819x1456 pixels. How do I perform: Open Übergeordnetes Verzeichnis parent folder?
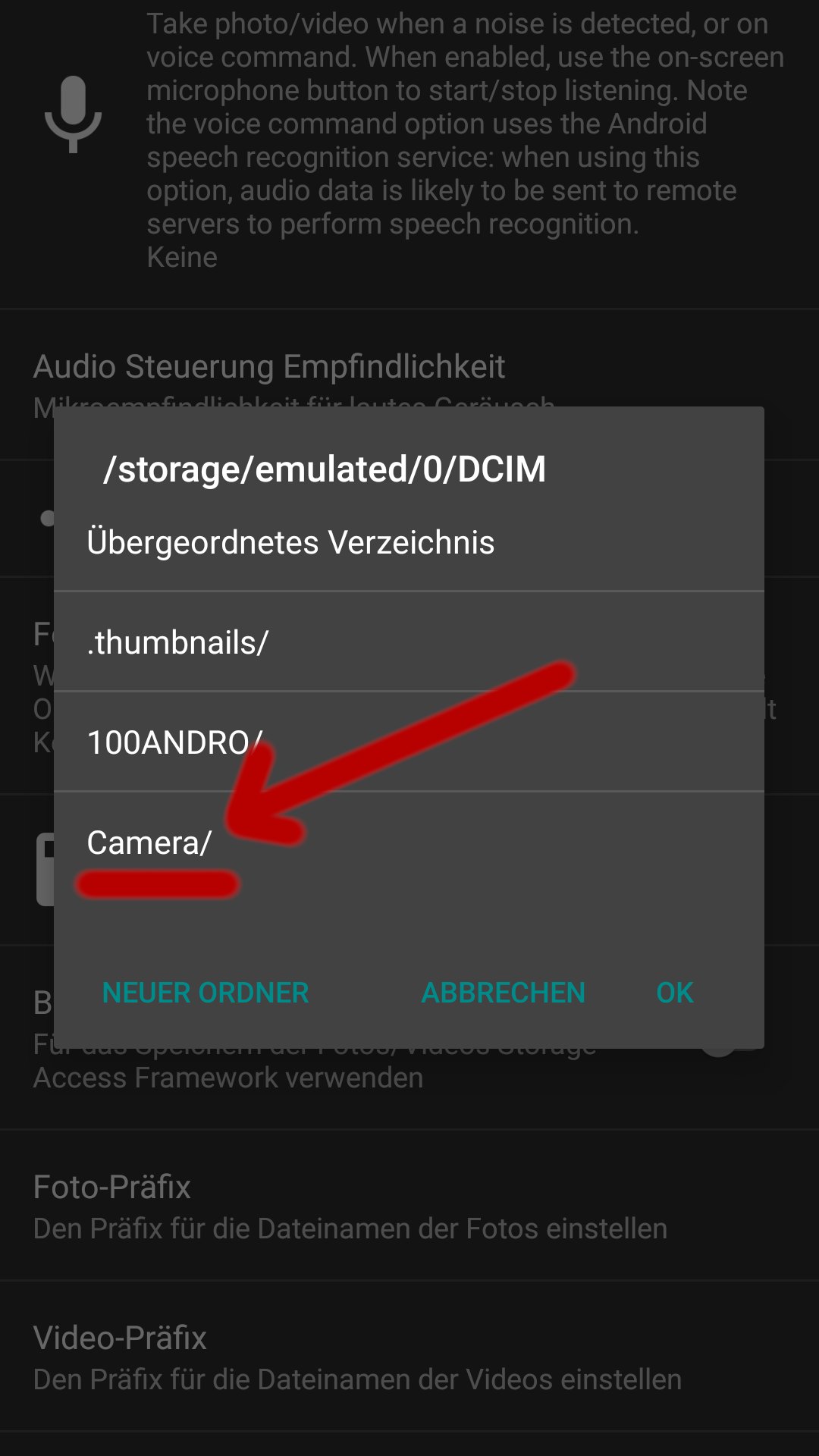pos(290,543)
